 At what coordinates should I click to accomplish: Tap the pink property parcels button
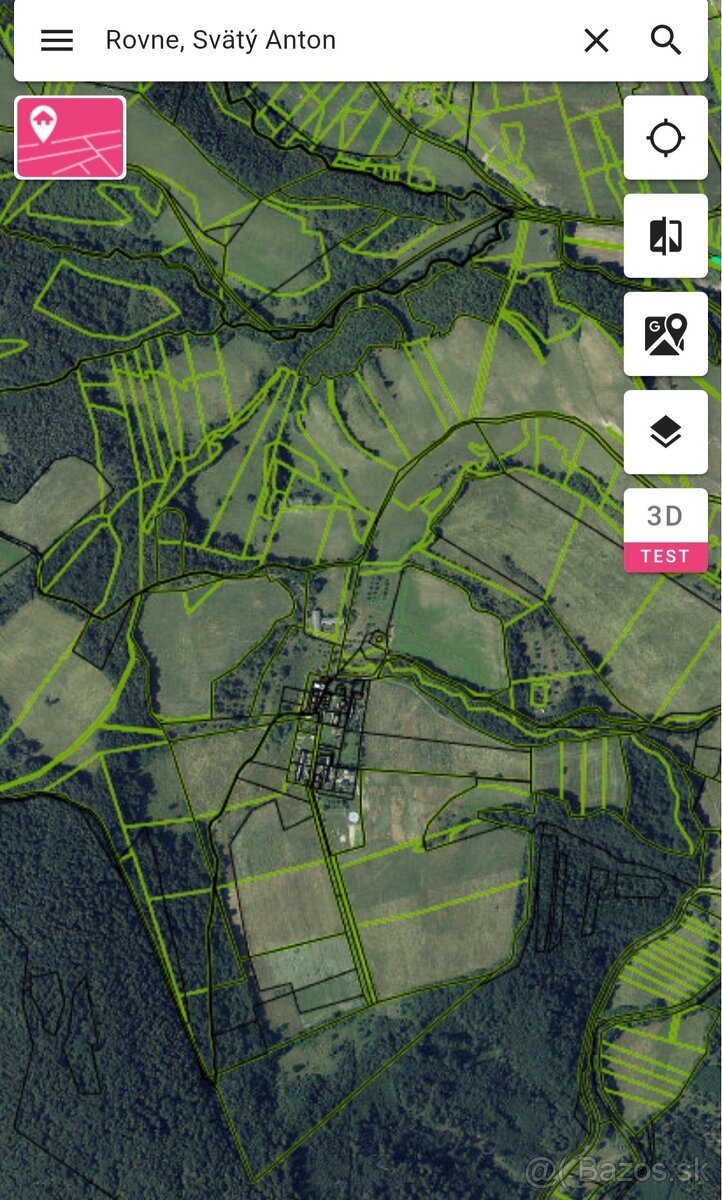(x=70, y=138)
